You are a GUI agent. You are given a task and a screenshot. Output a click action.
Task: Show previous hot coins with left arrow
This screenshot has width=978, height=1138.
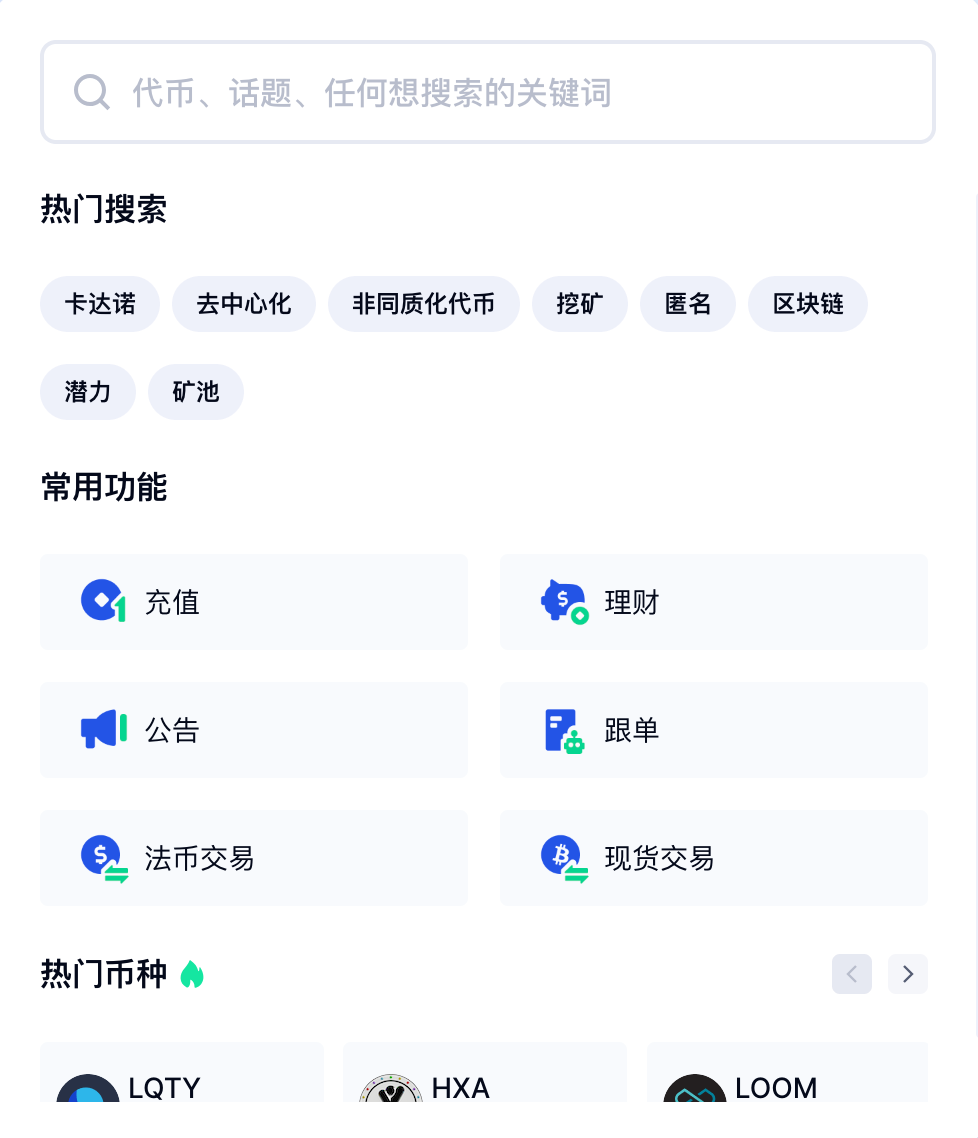tap(852, 974)
